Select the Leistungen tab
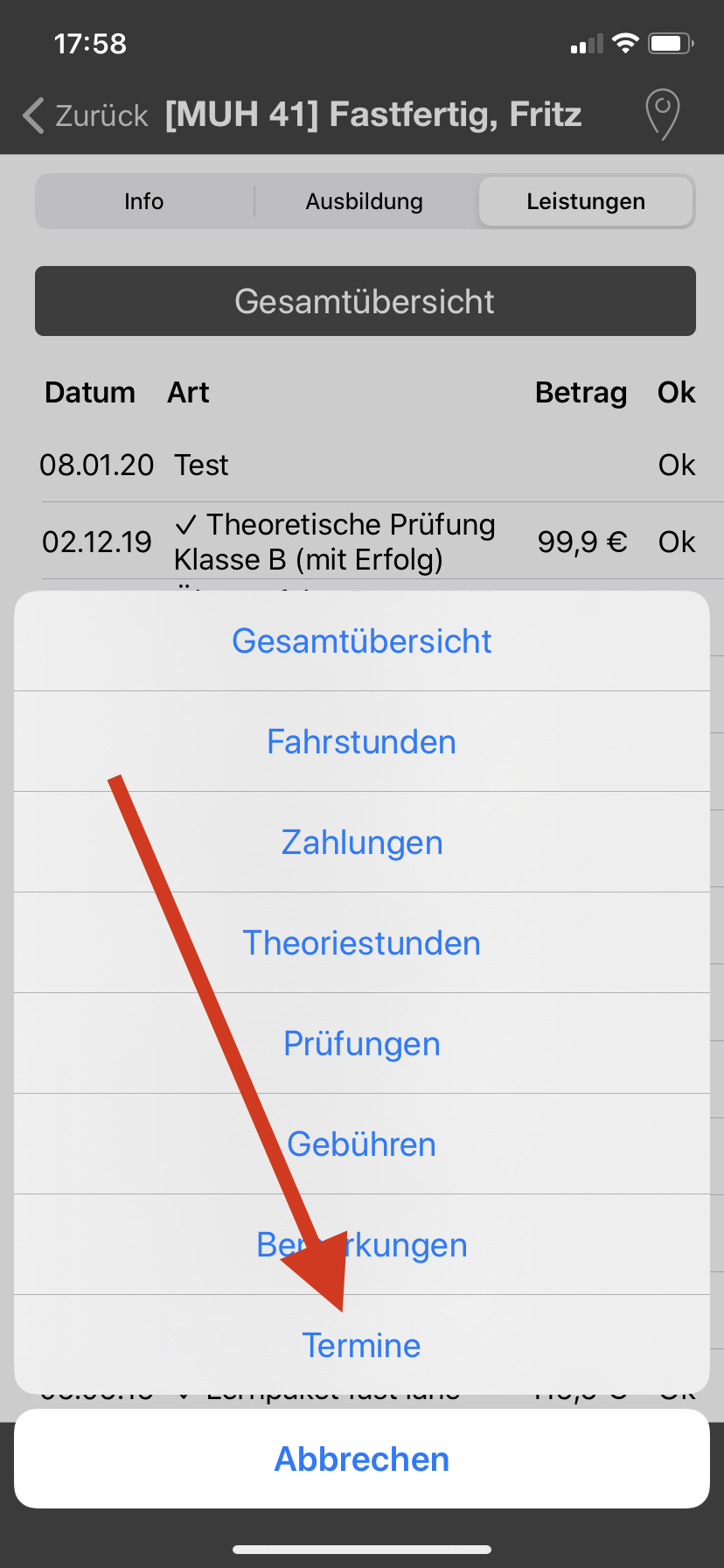The height and width of the screenshot is (1568, 724). click(586, 201)
